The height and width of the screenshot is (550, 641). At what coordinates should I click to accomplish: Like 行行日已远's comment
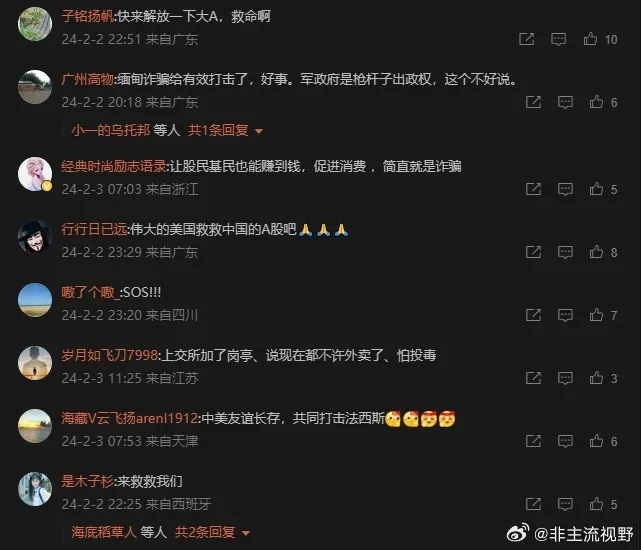(596, 253)
